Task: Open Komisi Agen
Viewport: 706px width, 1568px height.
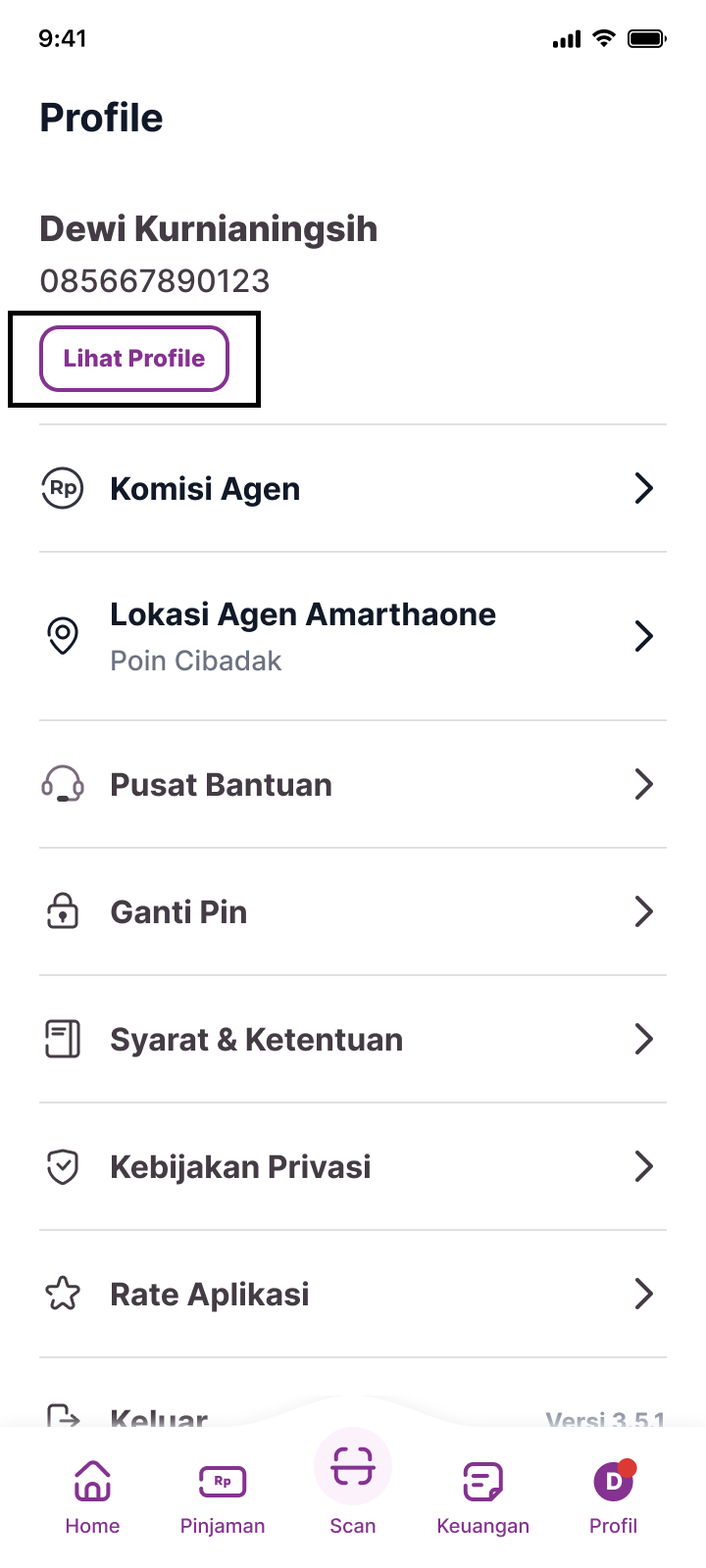Action: point(353,488)
